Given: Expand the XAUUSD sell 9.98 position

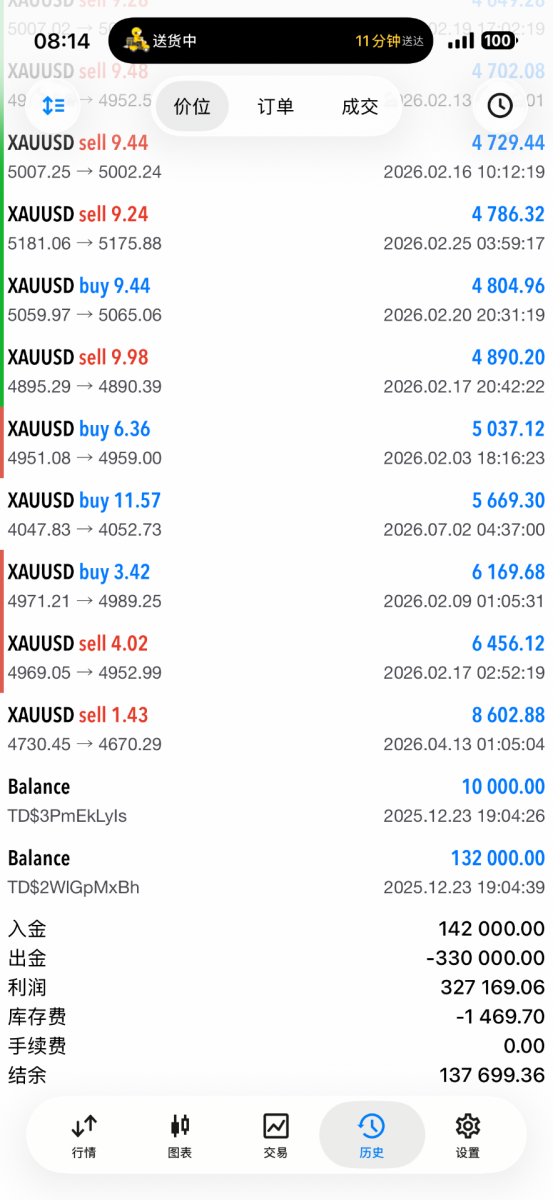Looking at the screenshot, I should coord(276,372).
